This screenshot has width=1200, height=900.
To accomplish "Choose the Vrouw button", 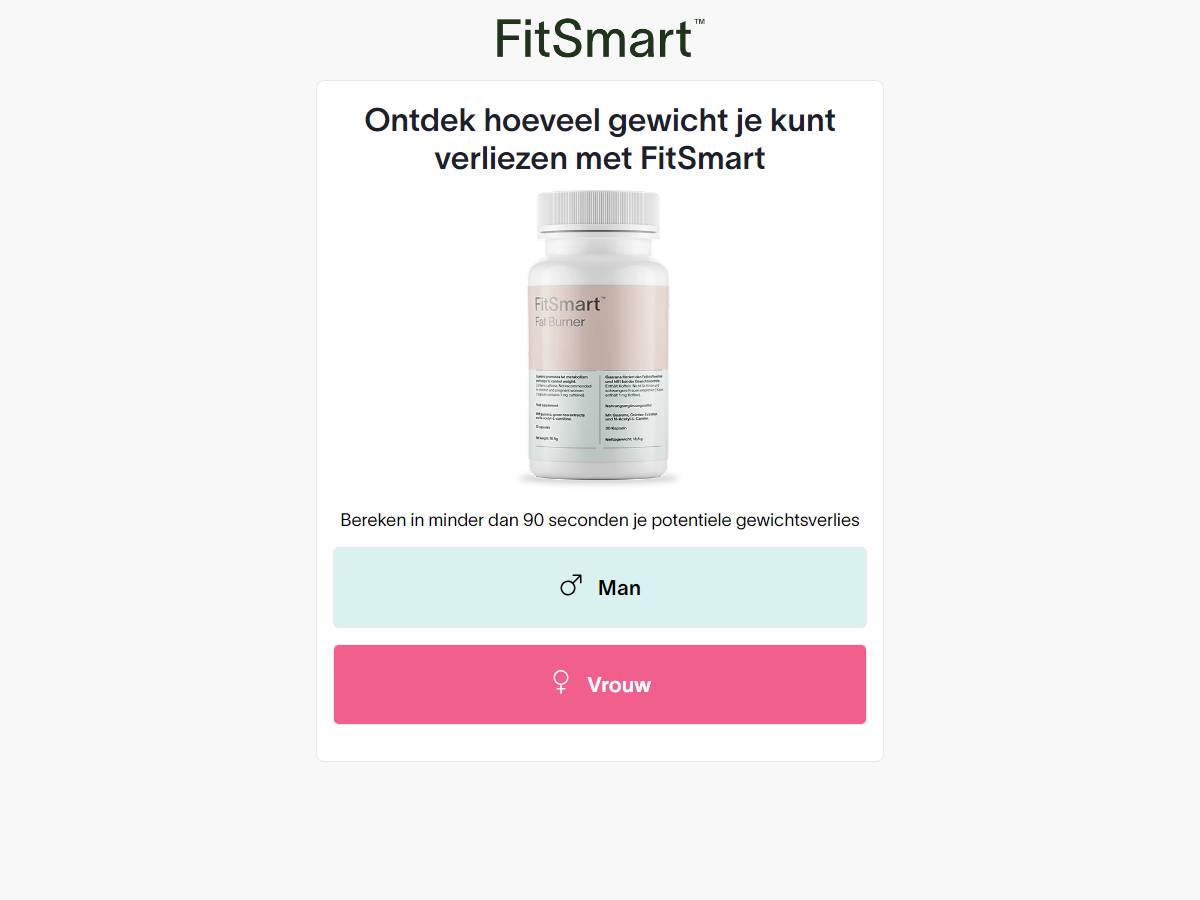I will [x=600, y=684].
